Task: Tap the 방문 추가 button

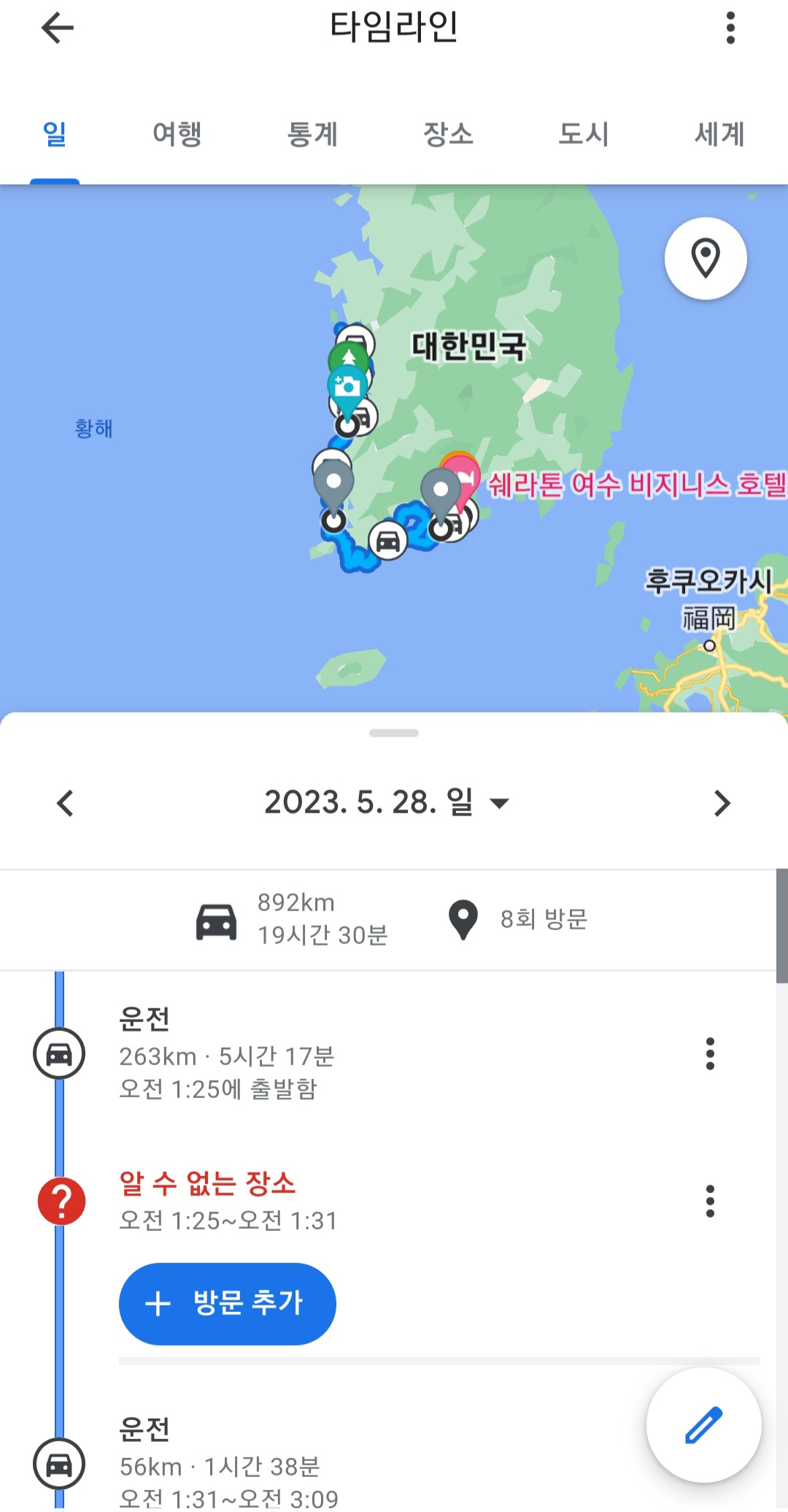Action: pyautogui.click(x=228, y=1304)
